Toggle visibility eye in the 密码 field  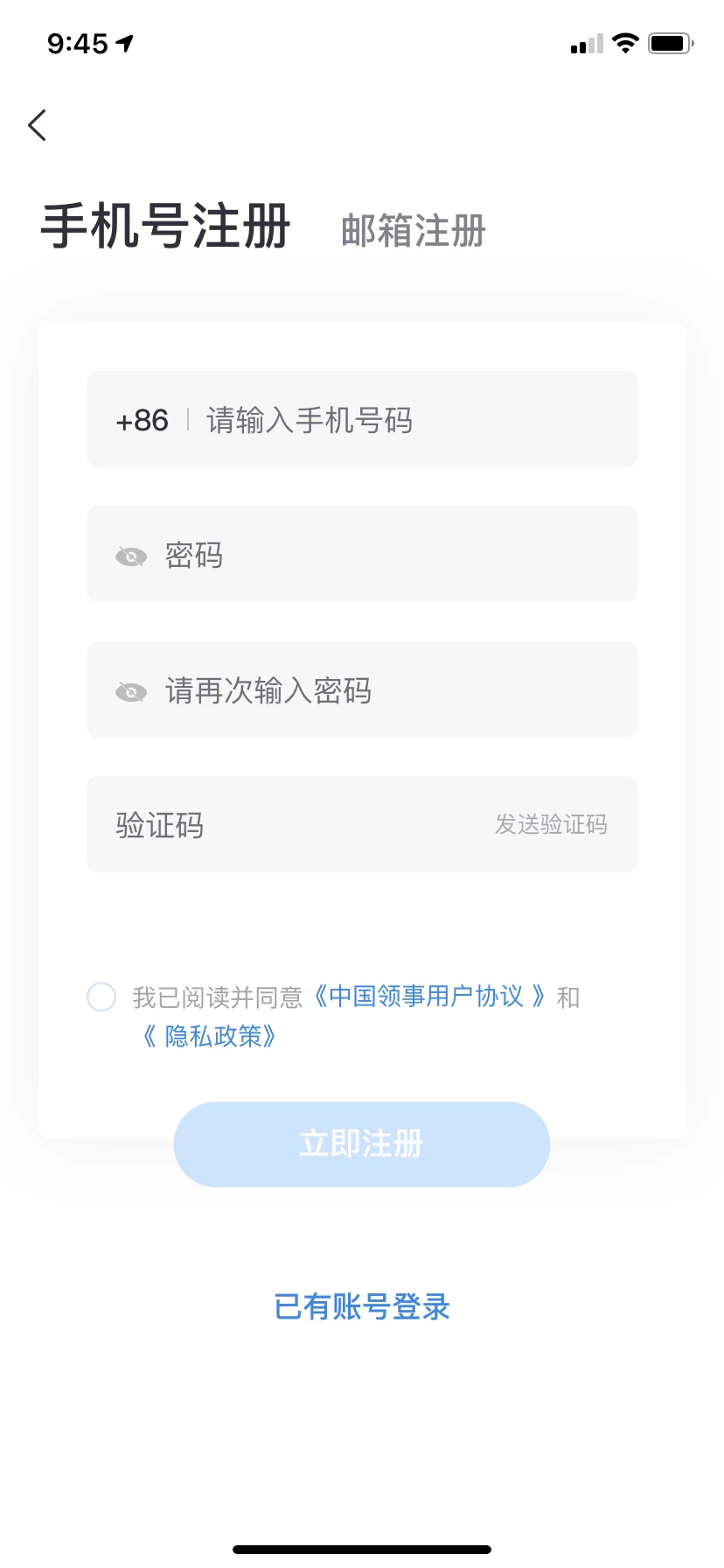131,556
